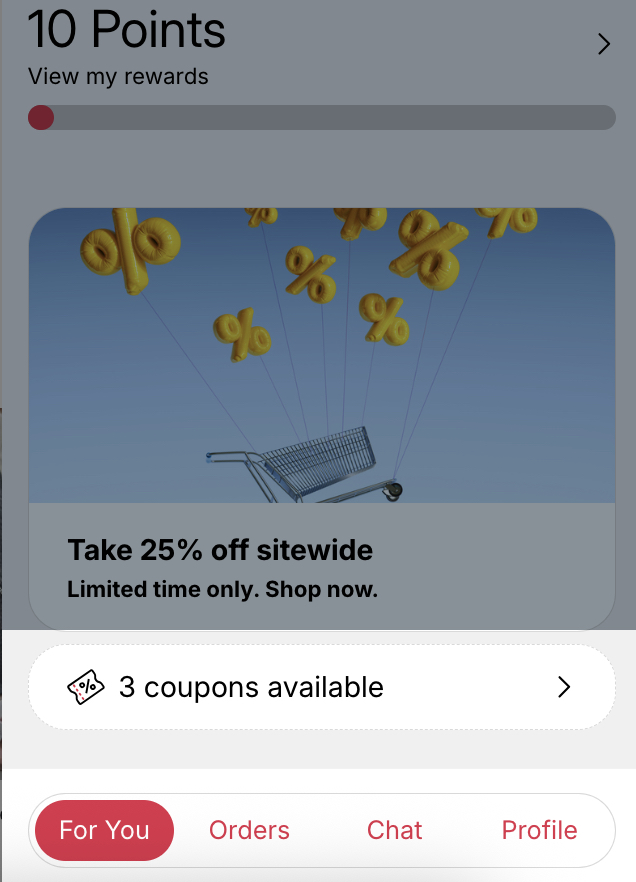Image resolution: width=636 pixels, height=882 pixels.
Task: Switch to the Orders tab
Action: point(249,830)
